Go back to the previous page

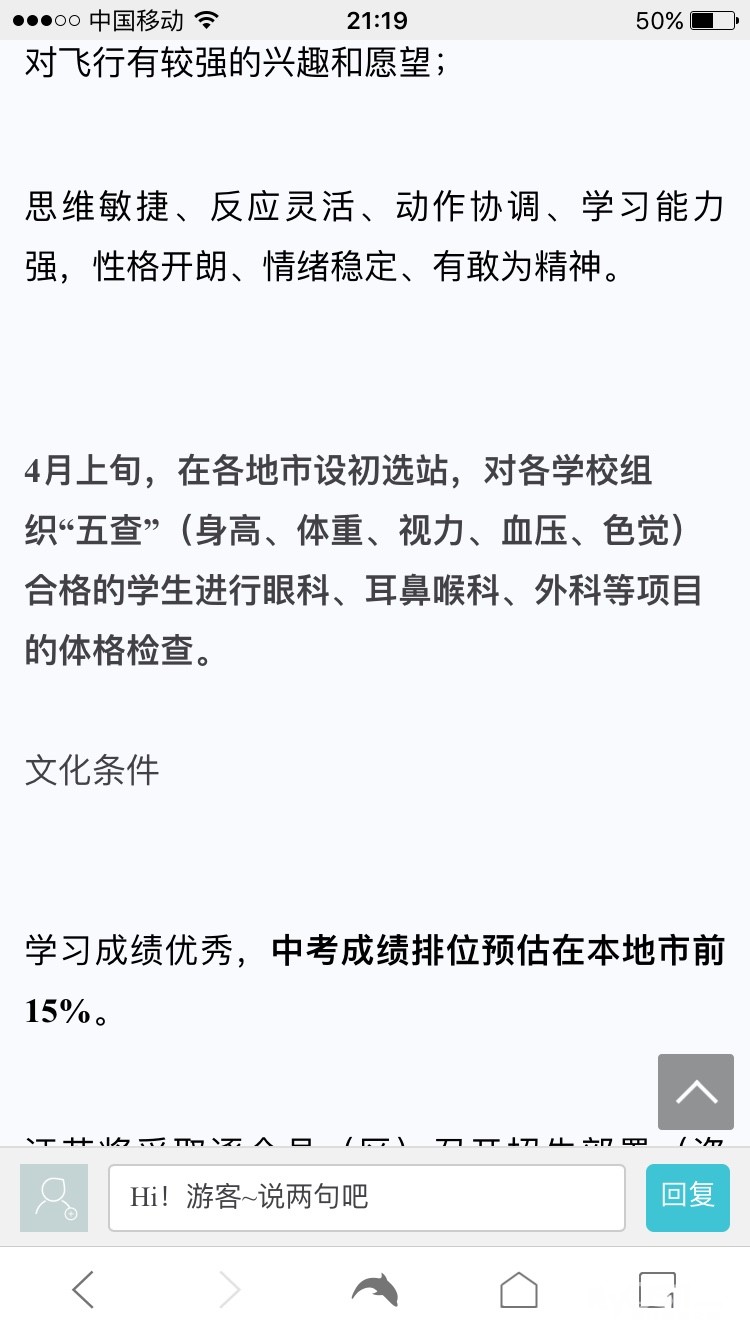coord(83,1290)
